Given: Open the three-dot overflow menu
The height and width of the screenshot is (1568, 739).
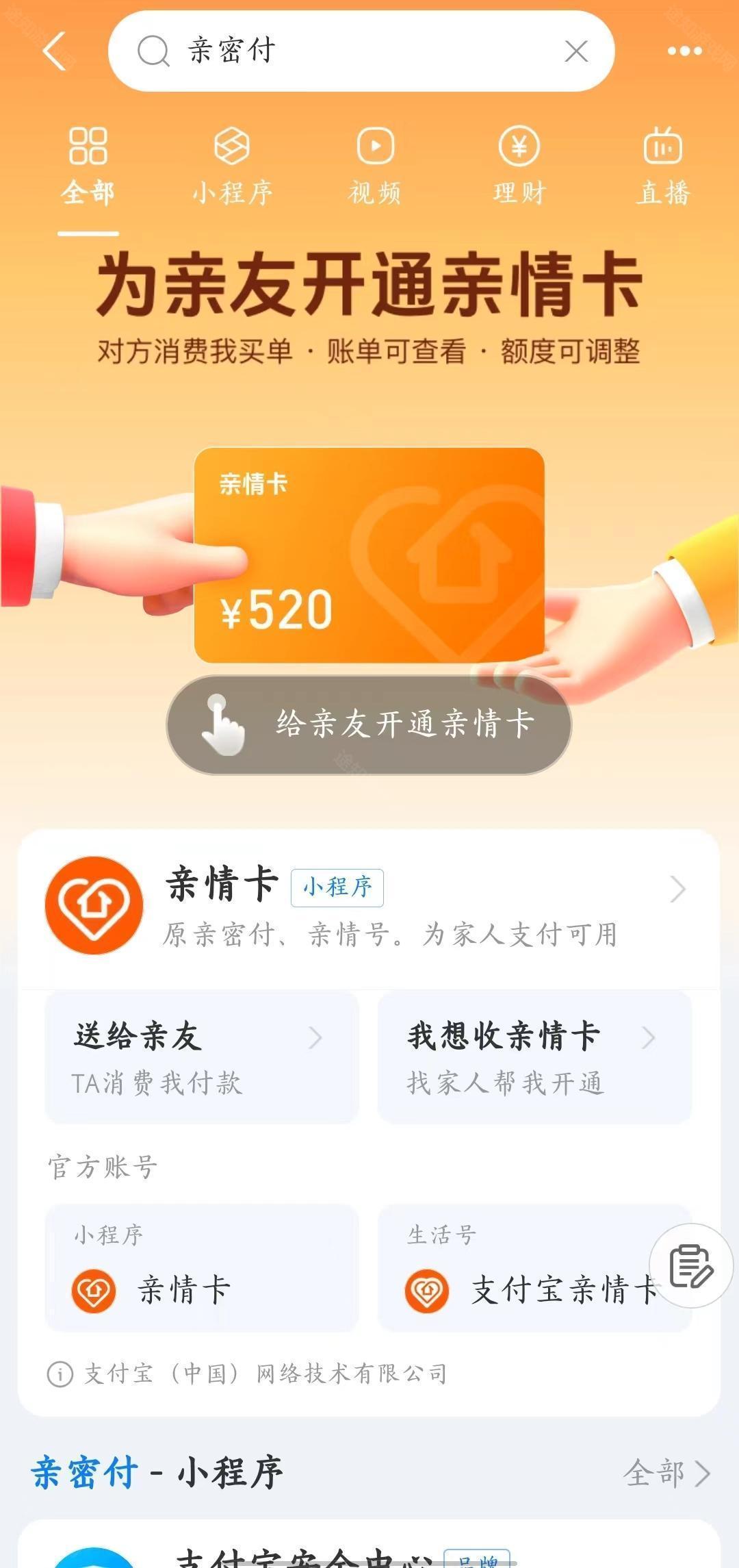Looking at the screenshot, I should tap(684, 51).
